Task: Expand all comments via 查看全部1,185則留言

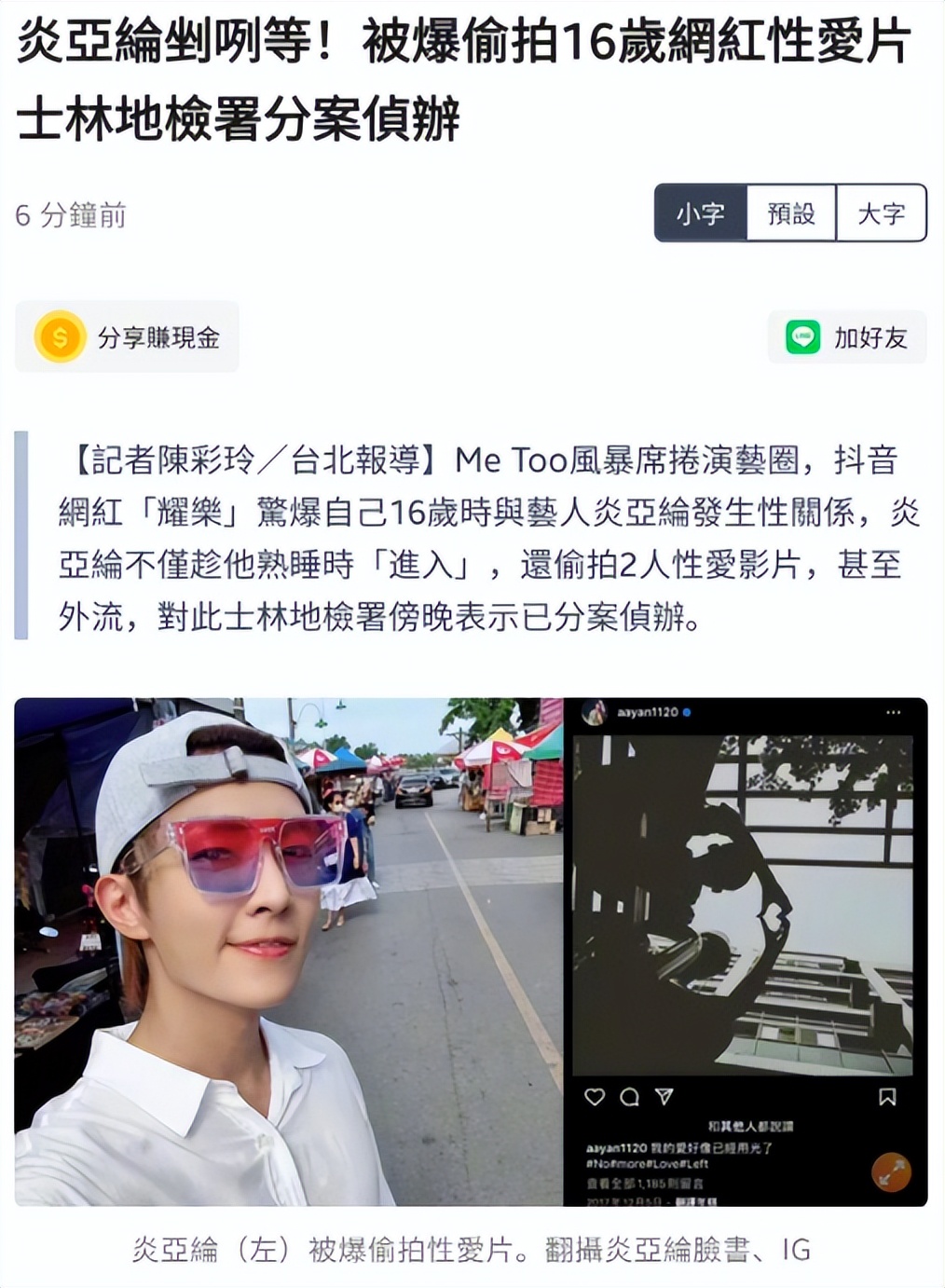Action: tap(646, 1182)
